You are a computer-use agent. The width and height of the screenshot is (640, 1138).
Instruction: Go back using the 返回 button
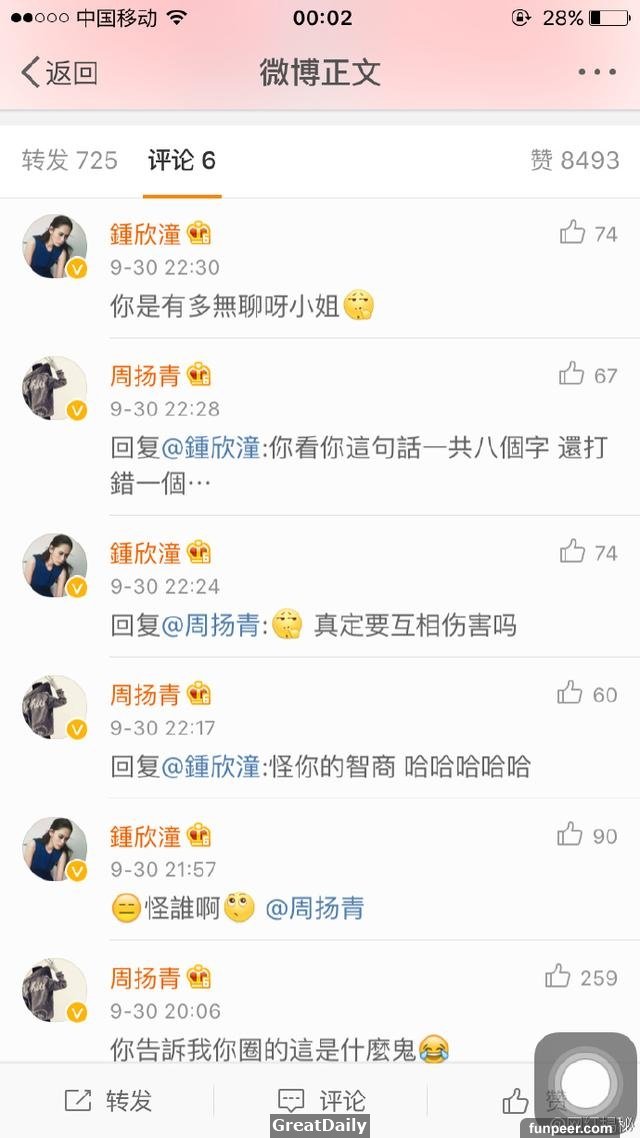click(x=60, y=72)
